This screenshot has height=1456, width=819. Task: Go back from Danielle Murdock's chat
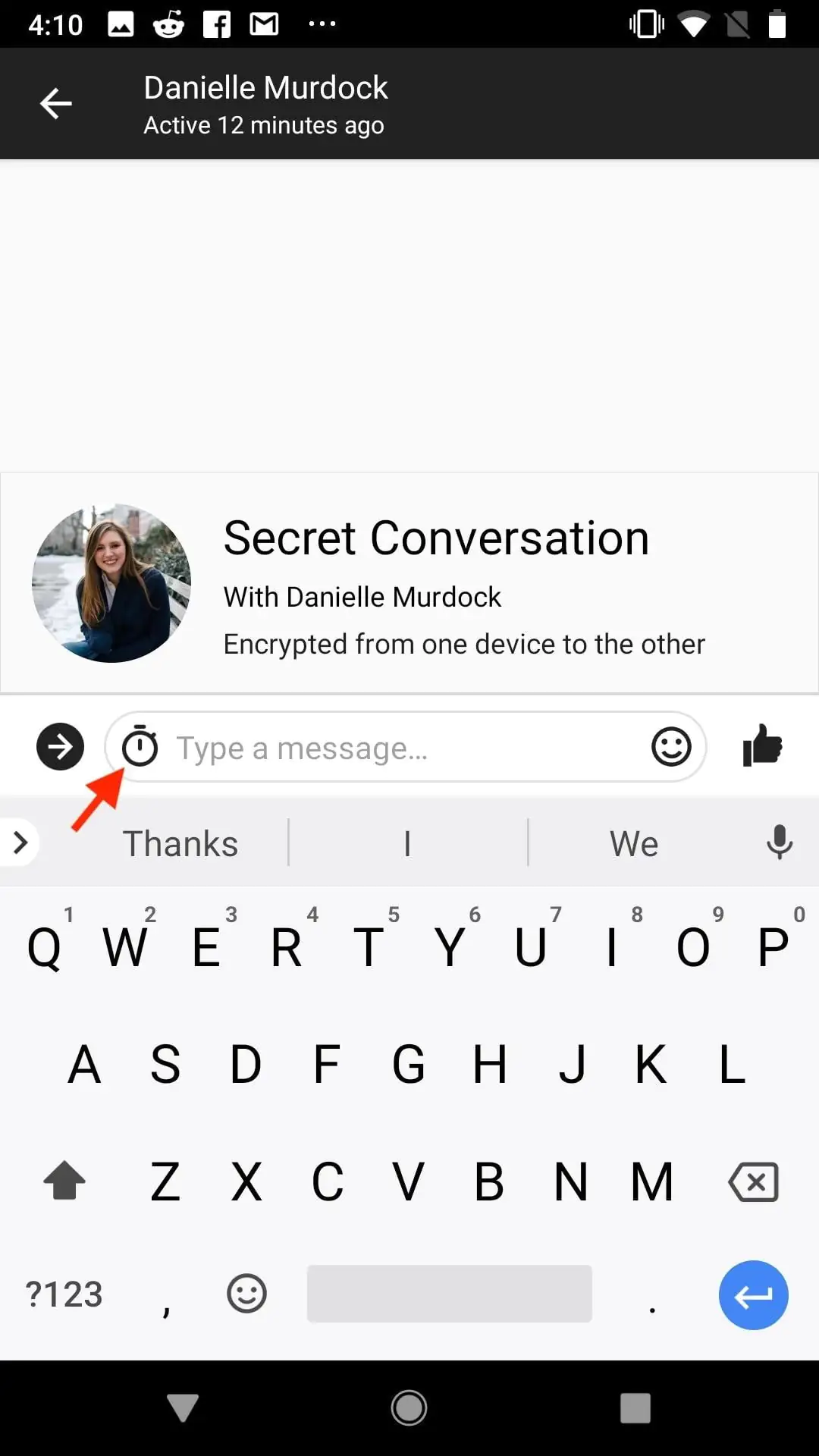tap(55, 104)
